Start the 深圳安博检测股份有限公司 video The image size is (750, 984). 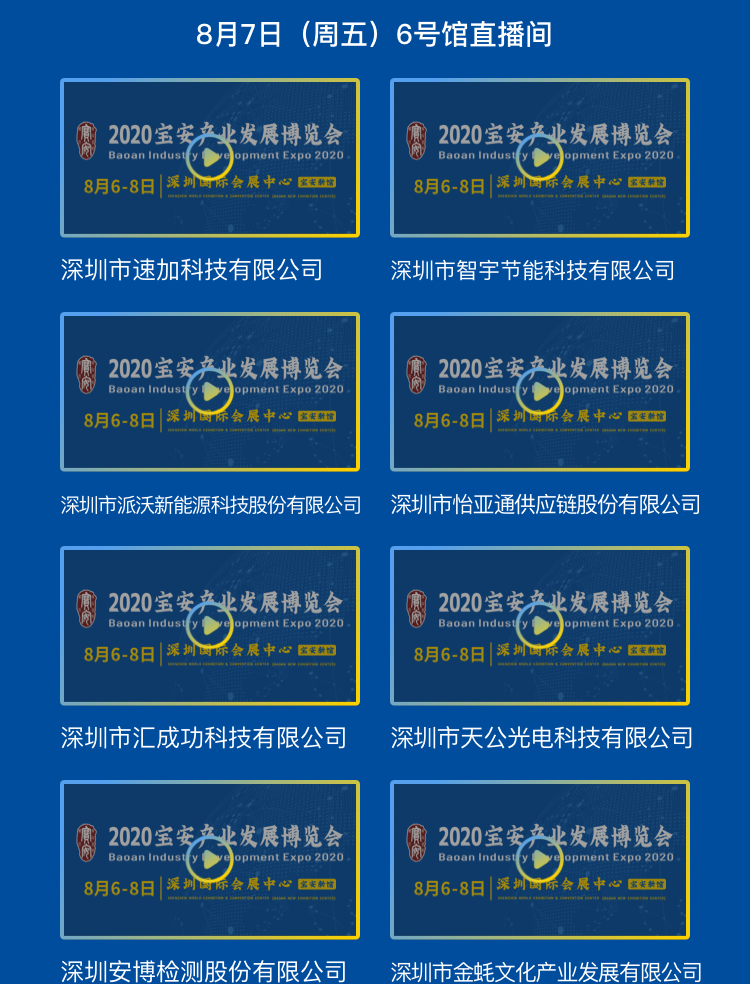(210, 859)
